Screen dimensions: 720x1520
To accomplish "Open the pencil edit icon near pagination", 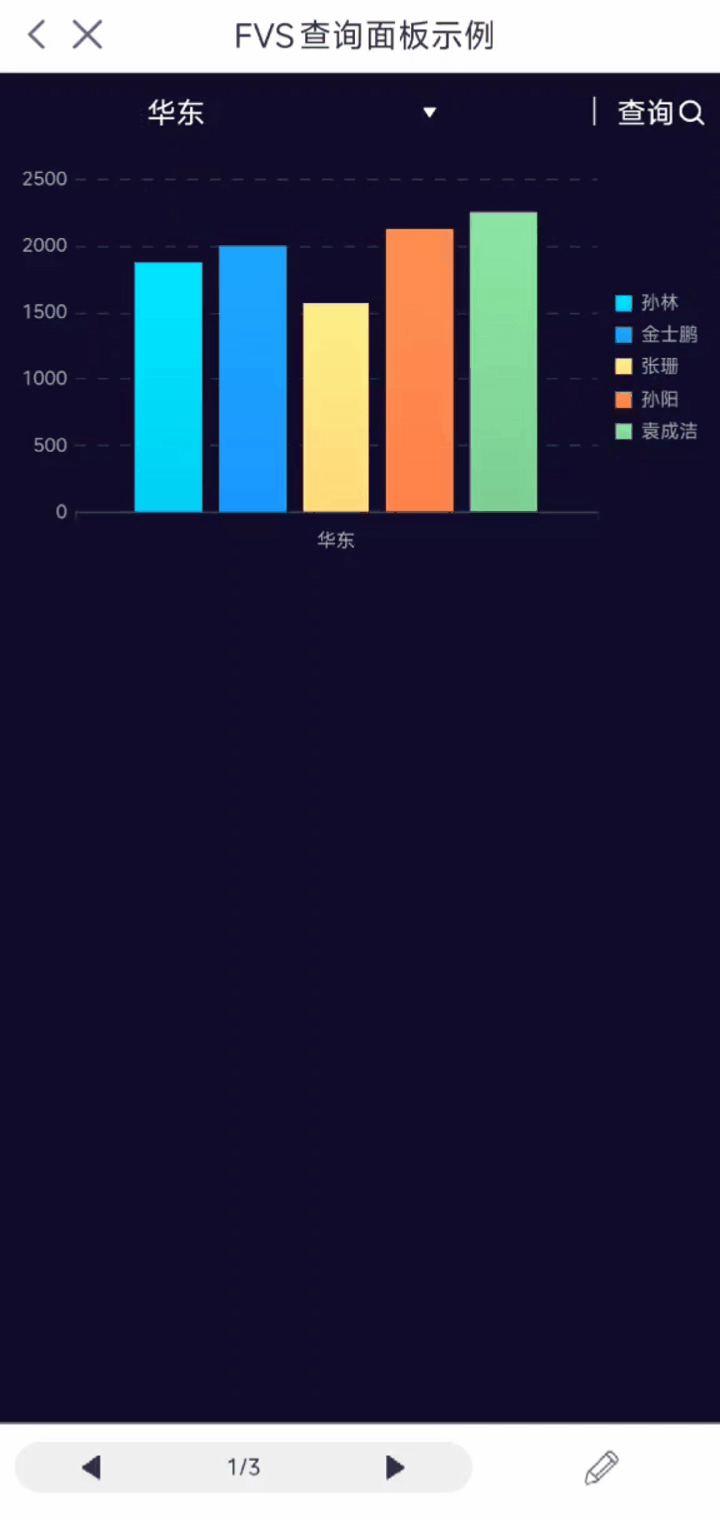I will 600,1466.
